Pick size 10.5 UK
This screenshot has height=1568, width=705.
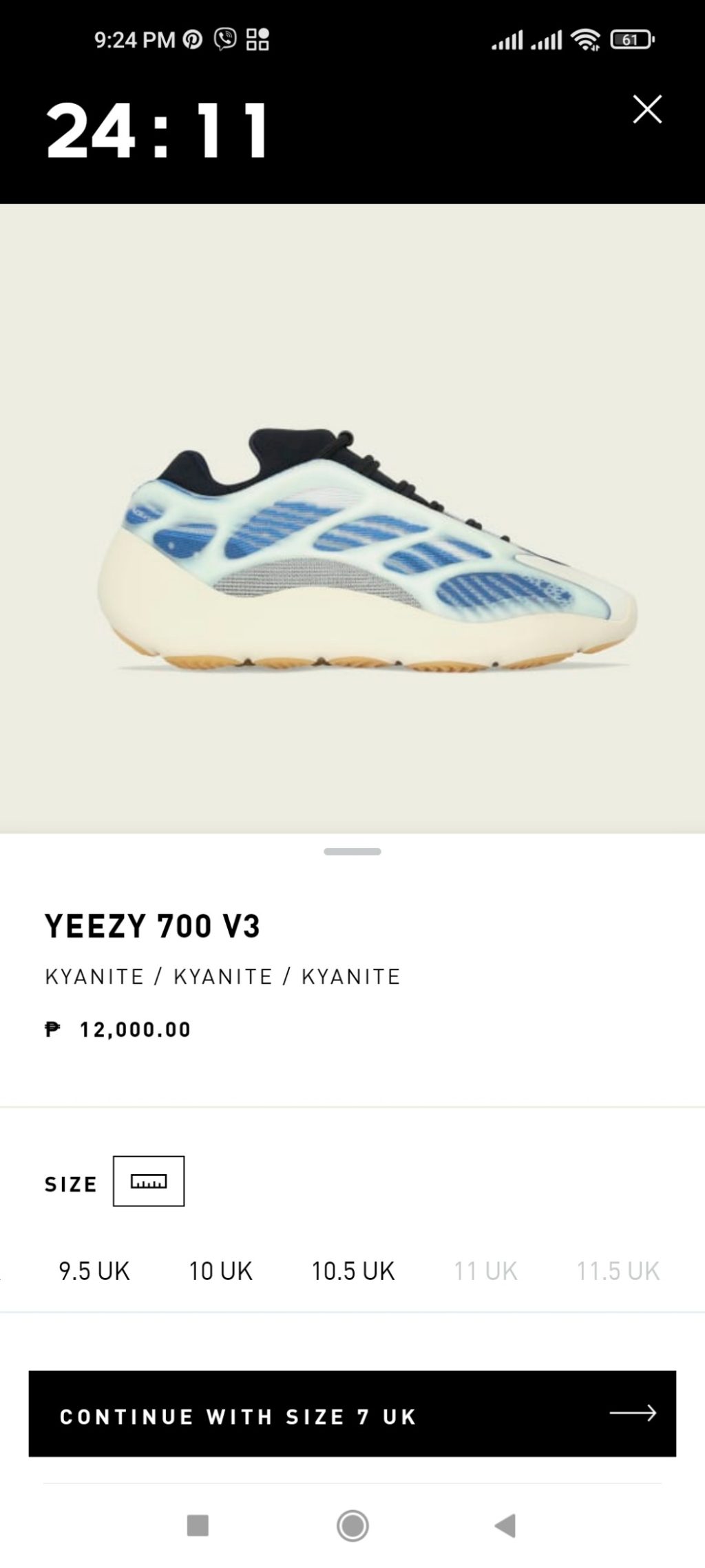point(352,1271)
